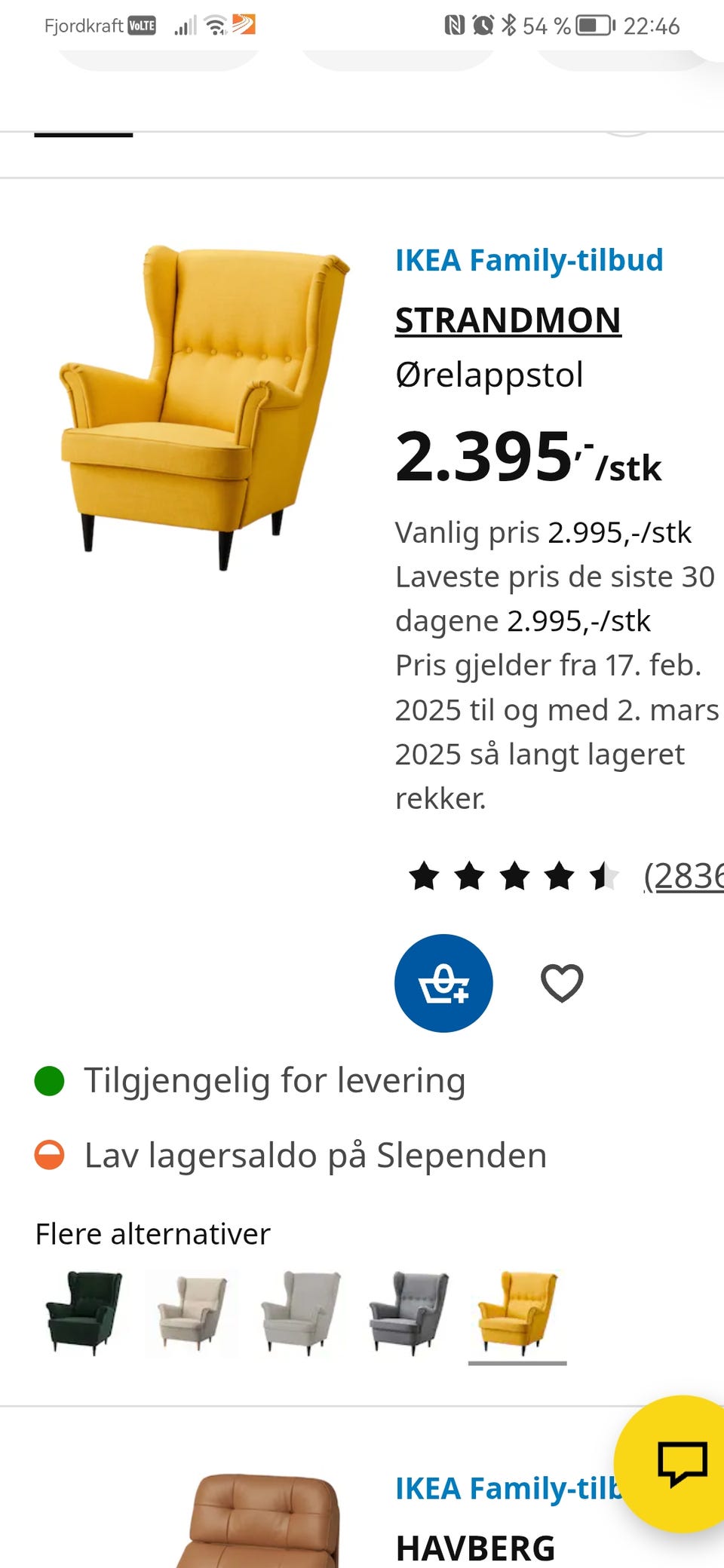Open the STRANDMON product page link
This screenshot has height=1568, width=724.
pos(507,320)
